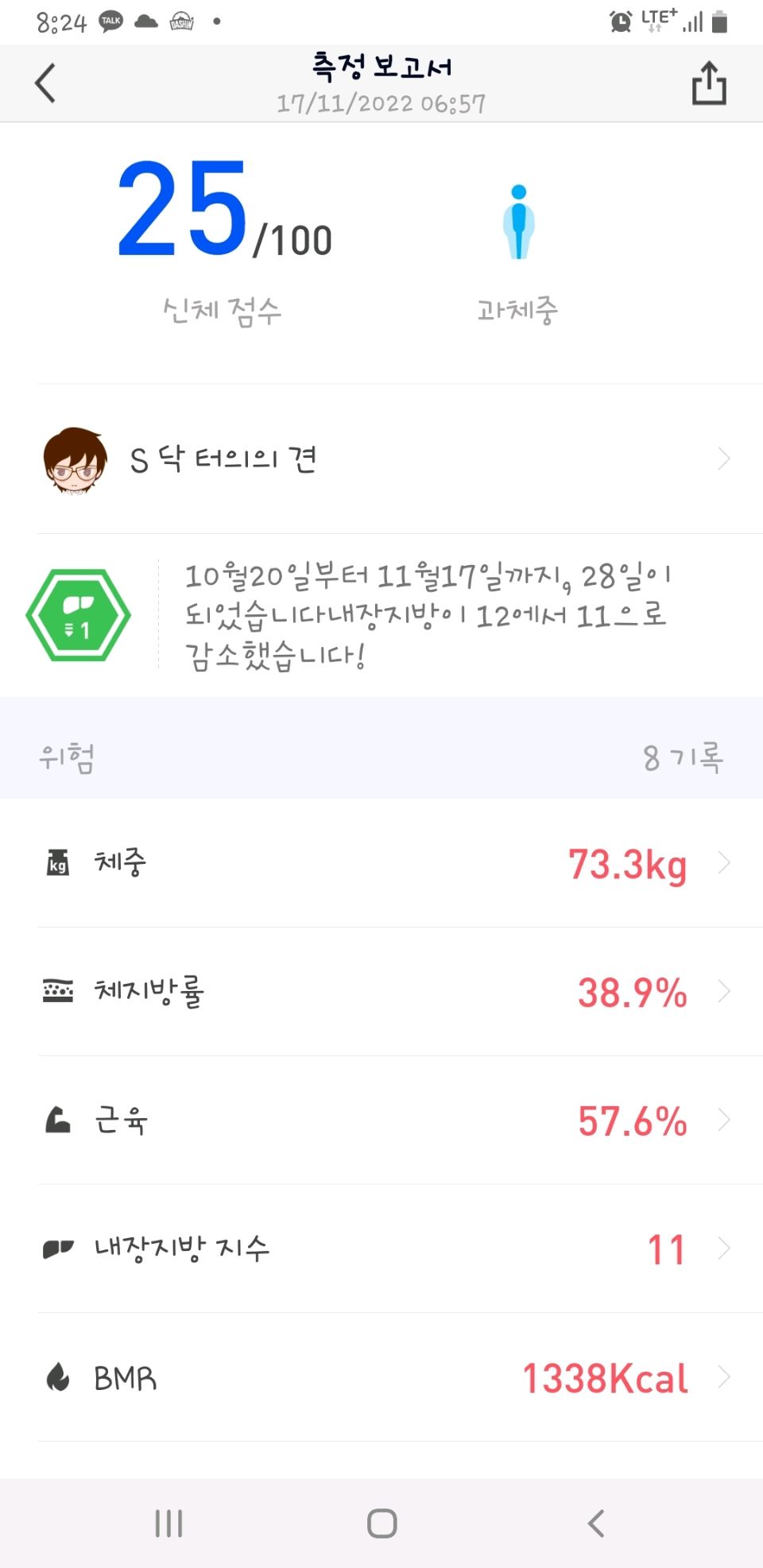Go back from the 측정 보고서 screen
763x1568 pixels.
tap(46, 83)
